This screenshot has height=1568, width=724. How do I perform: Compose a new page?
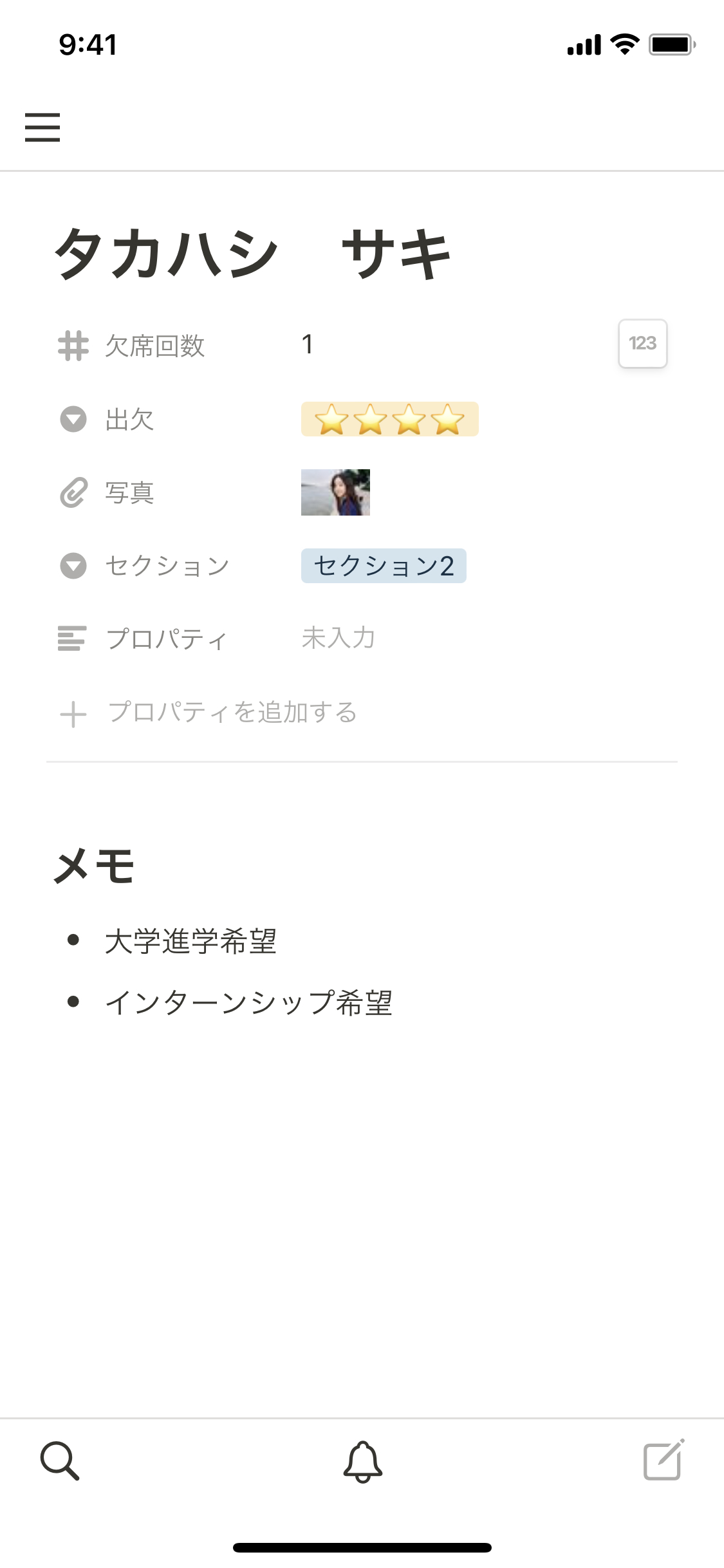pos(663,1461)
